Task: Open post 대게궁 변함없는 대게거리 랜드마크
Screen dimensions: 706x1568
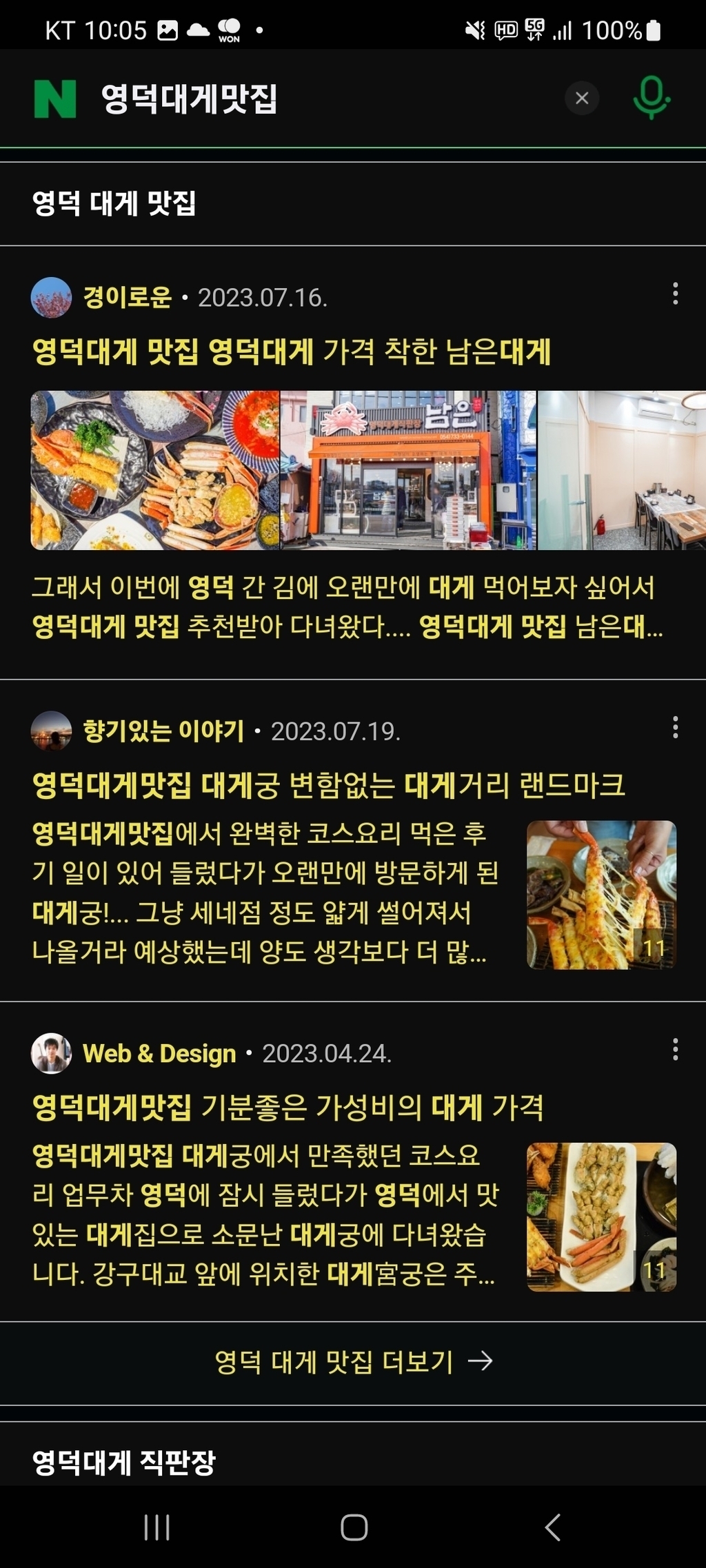Action: 328,785
